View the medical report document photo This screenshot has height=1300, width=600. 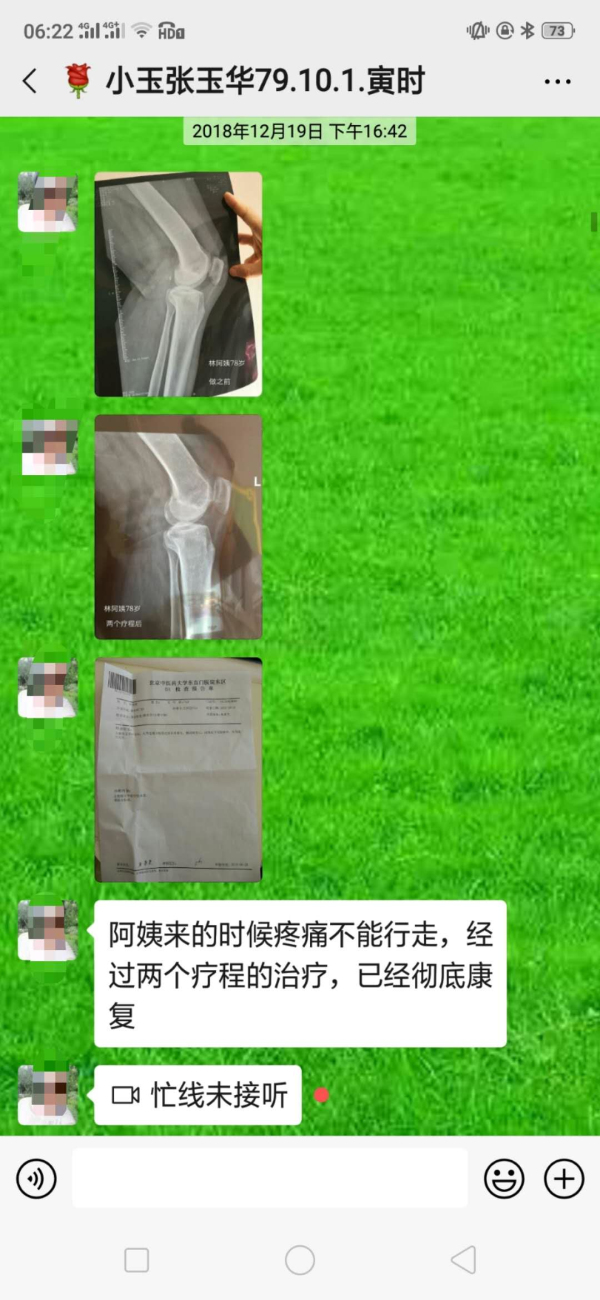pyautogui.click(x=178, y=769)
